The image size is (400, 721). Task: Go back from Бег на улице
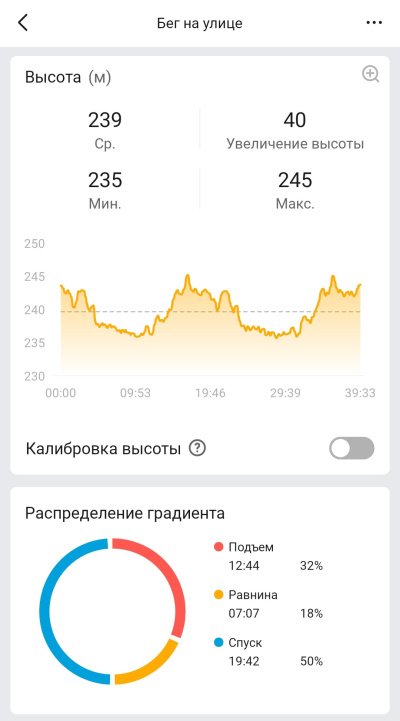(23, 23)
